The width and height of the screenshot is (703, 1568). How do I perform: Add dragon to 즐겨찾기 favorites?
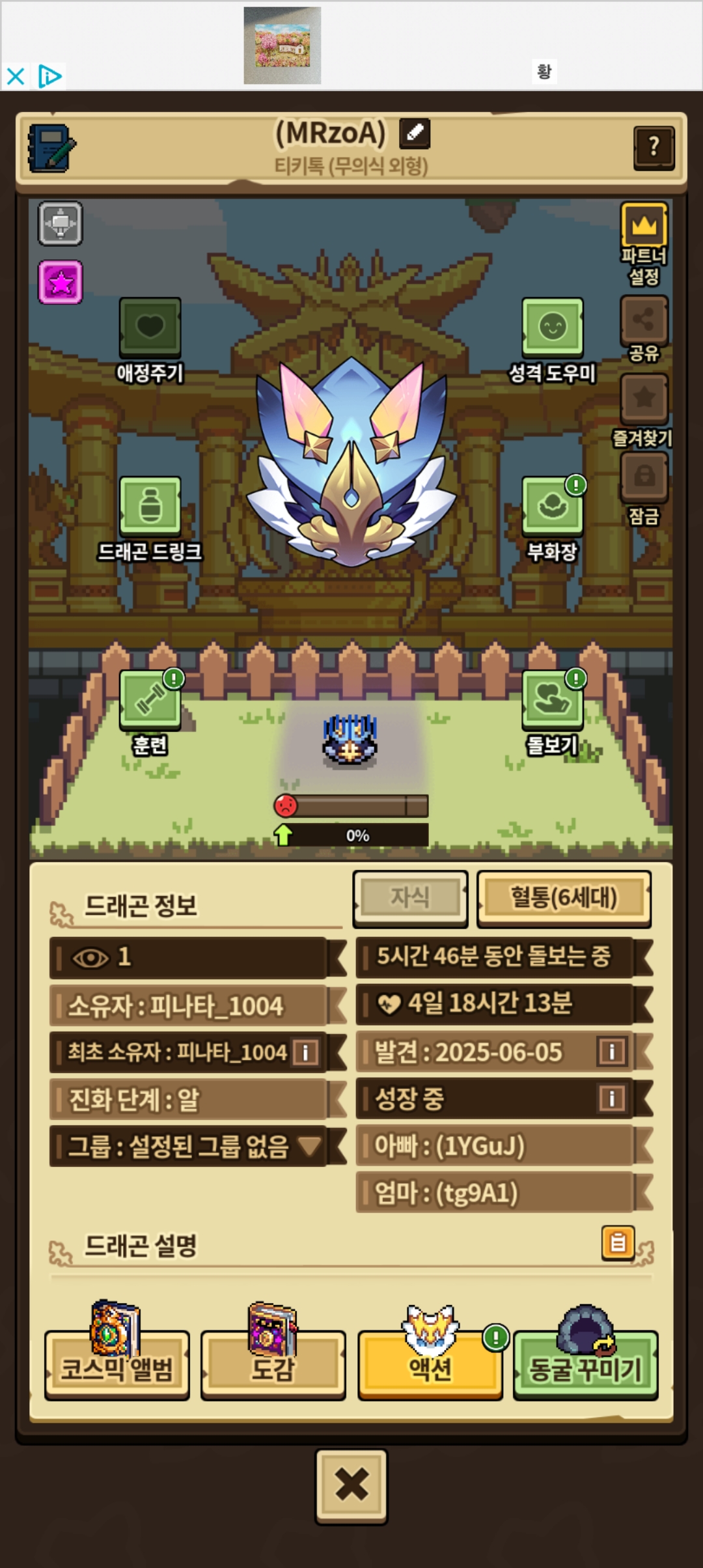644,398
